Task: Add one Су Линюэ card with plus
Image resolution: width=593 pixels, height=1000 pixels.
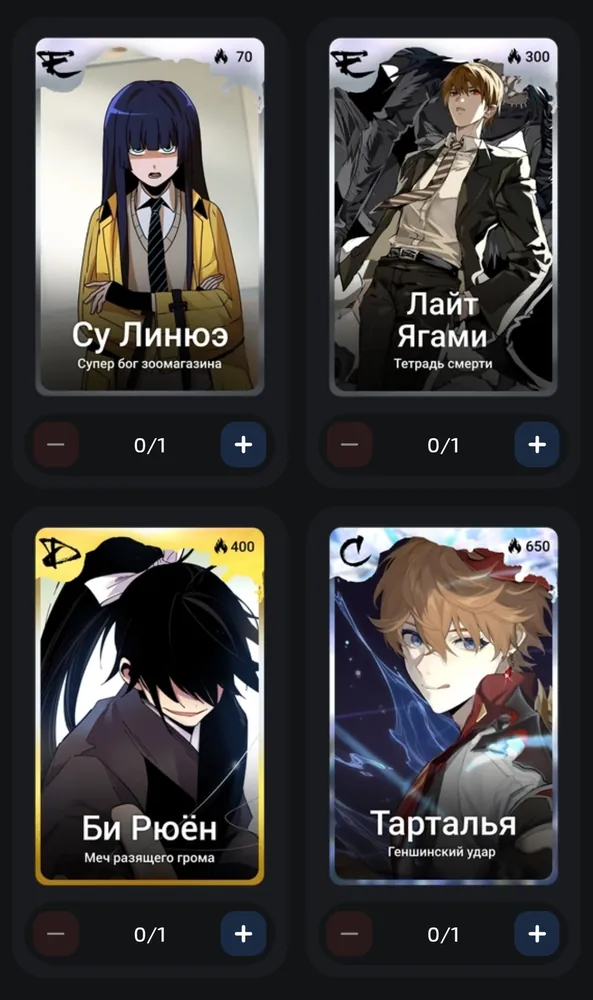Action: coord(243,445)
